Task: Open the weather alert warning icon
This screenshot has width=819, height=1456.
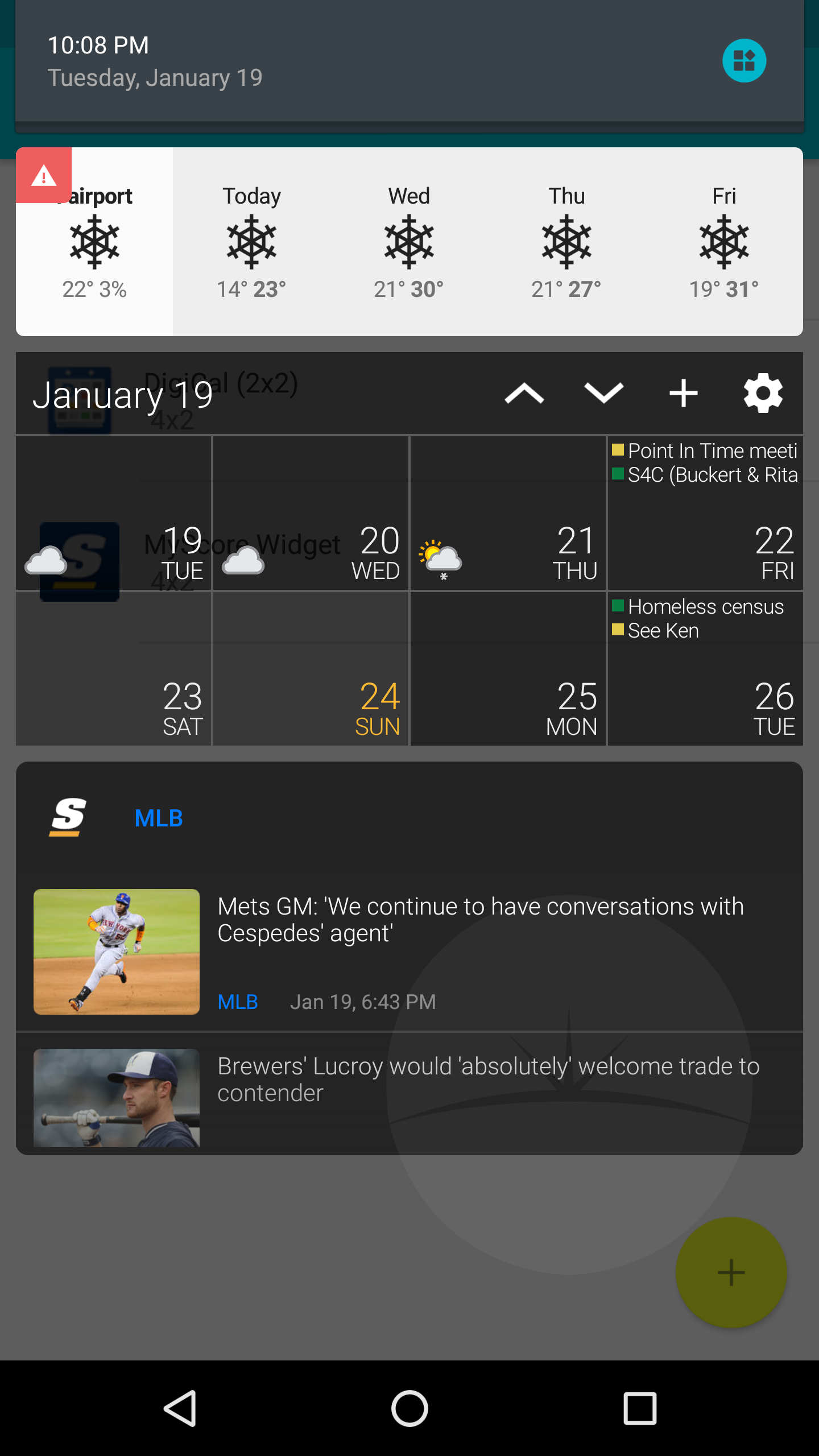Action: click(44, 175)
